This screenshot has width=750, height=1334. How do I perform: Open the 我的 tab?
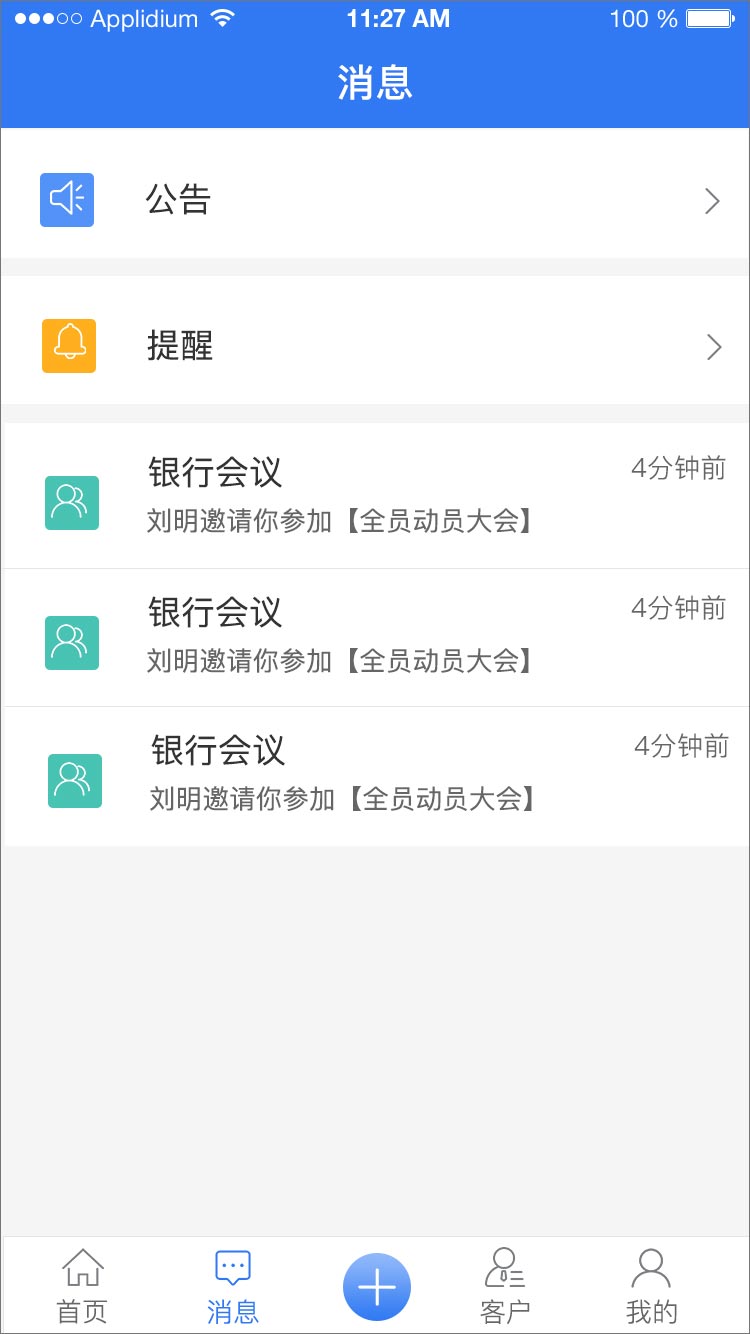point(651,1287)
